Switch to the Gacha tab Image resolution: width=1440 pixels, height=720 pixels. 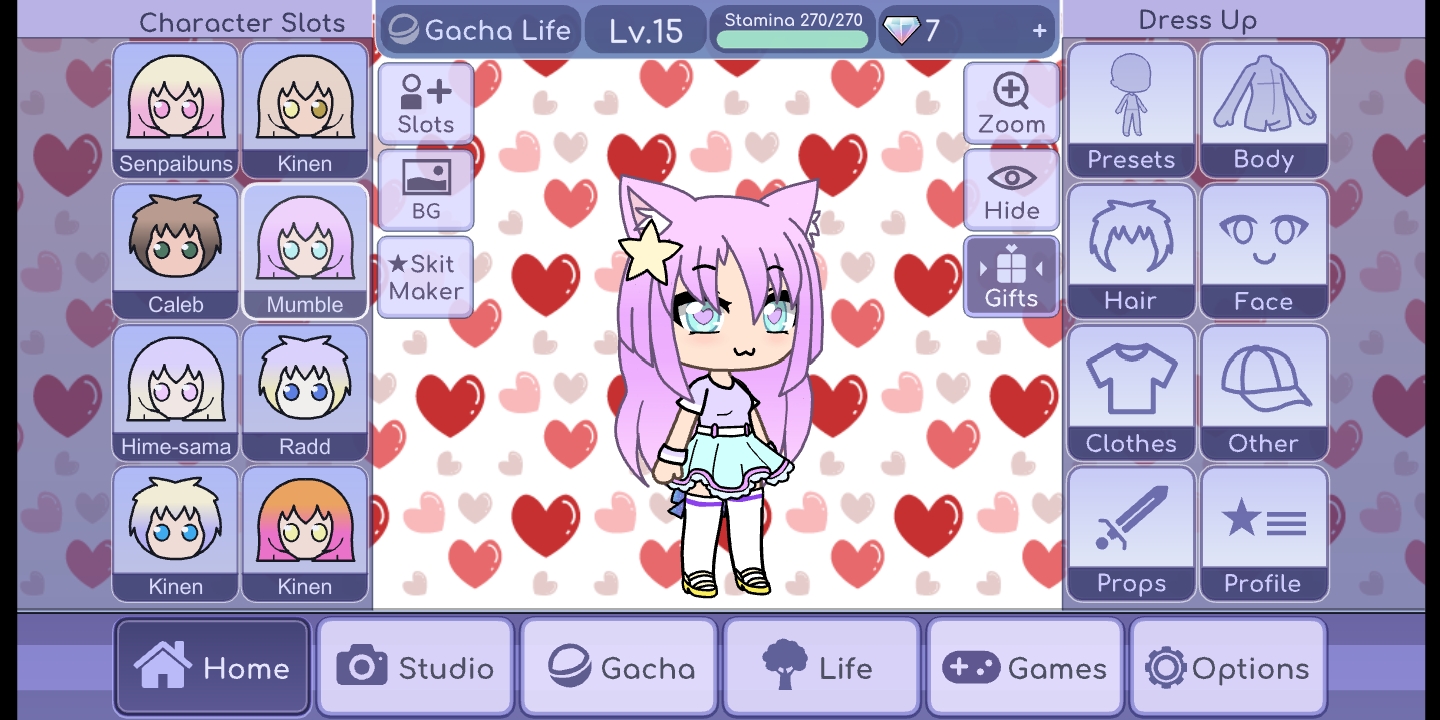[x=619, y=667]
